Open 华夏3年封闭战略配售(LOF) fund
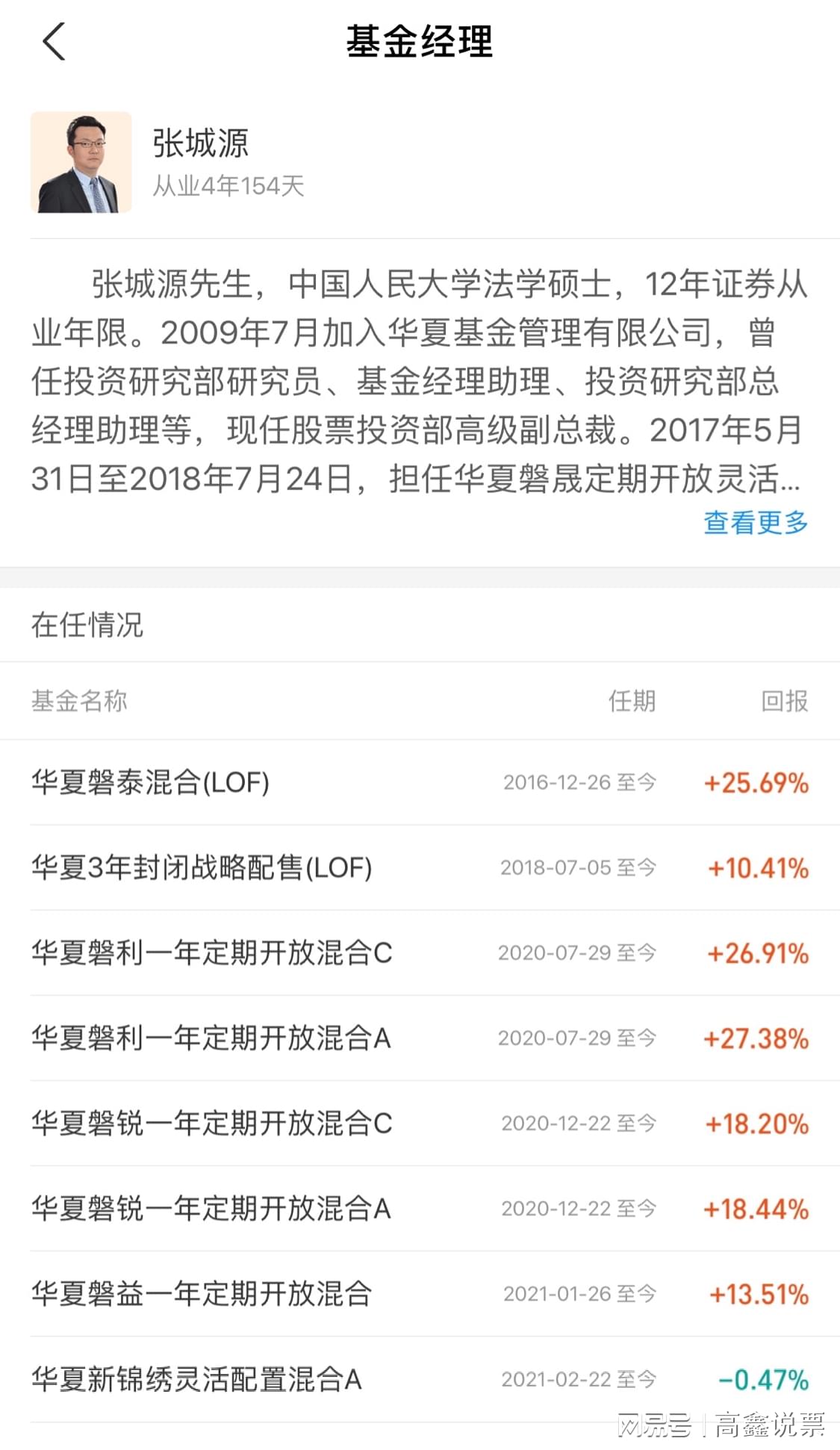 pyautogui.click(x=420, y=867)
